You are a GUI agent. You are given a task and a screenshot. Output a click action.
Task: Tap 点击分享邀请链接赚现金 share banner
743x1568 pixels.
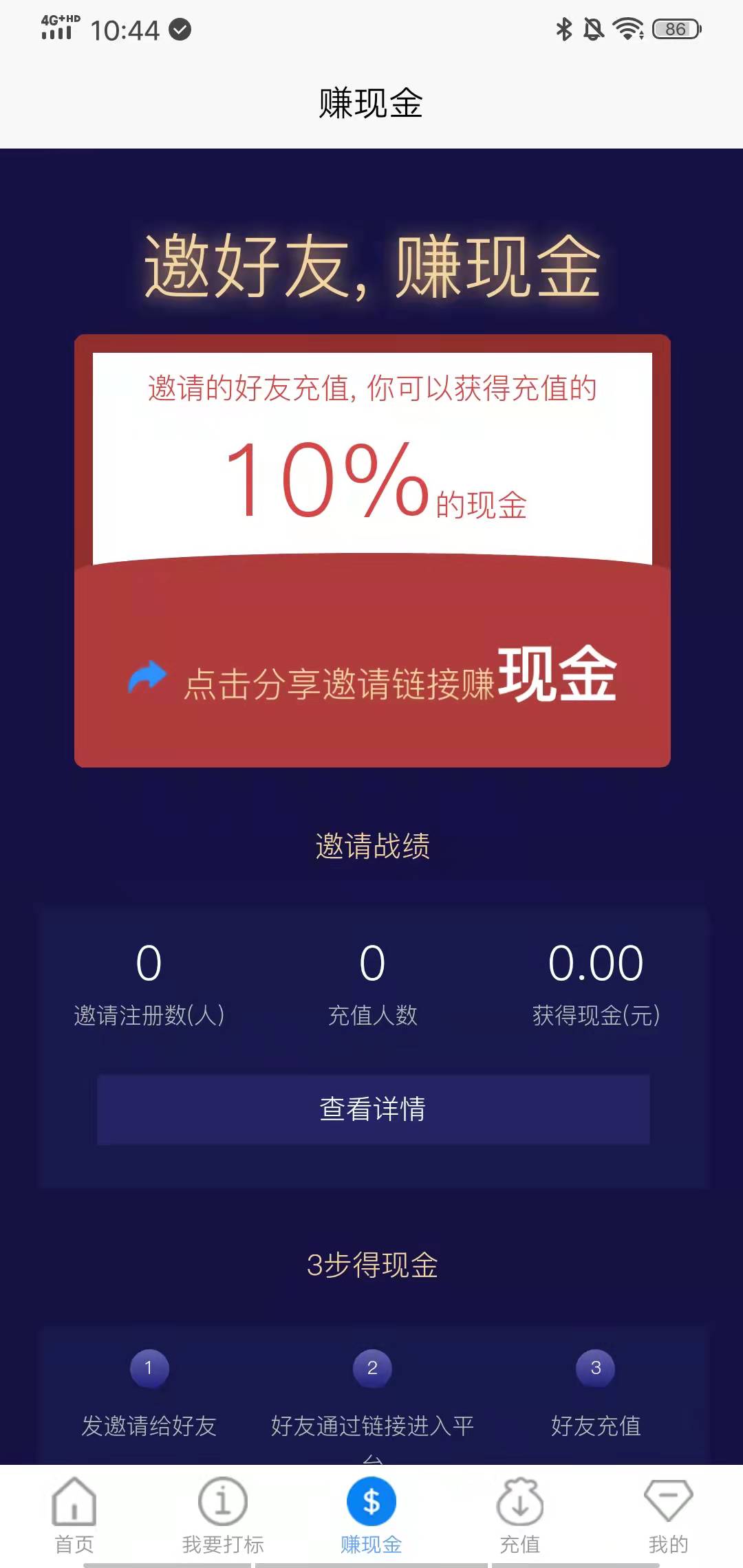coord(372,677)
